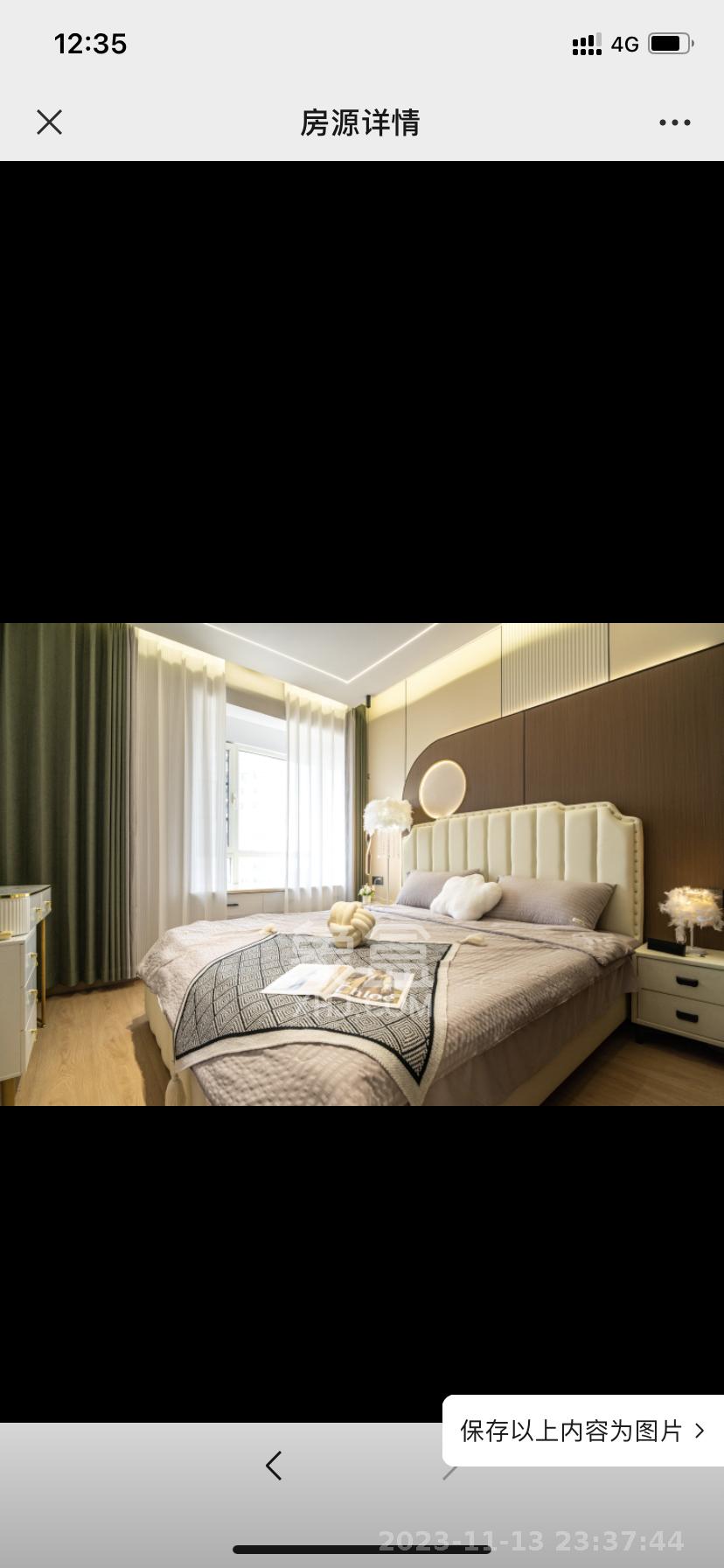The width and height of the screenshot is (724, 1568).
Task: Open the three-dot more options menu
Action: click(x=674, y=122)
